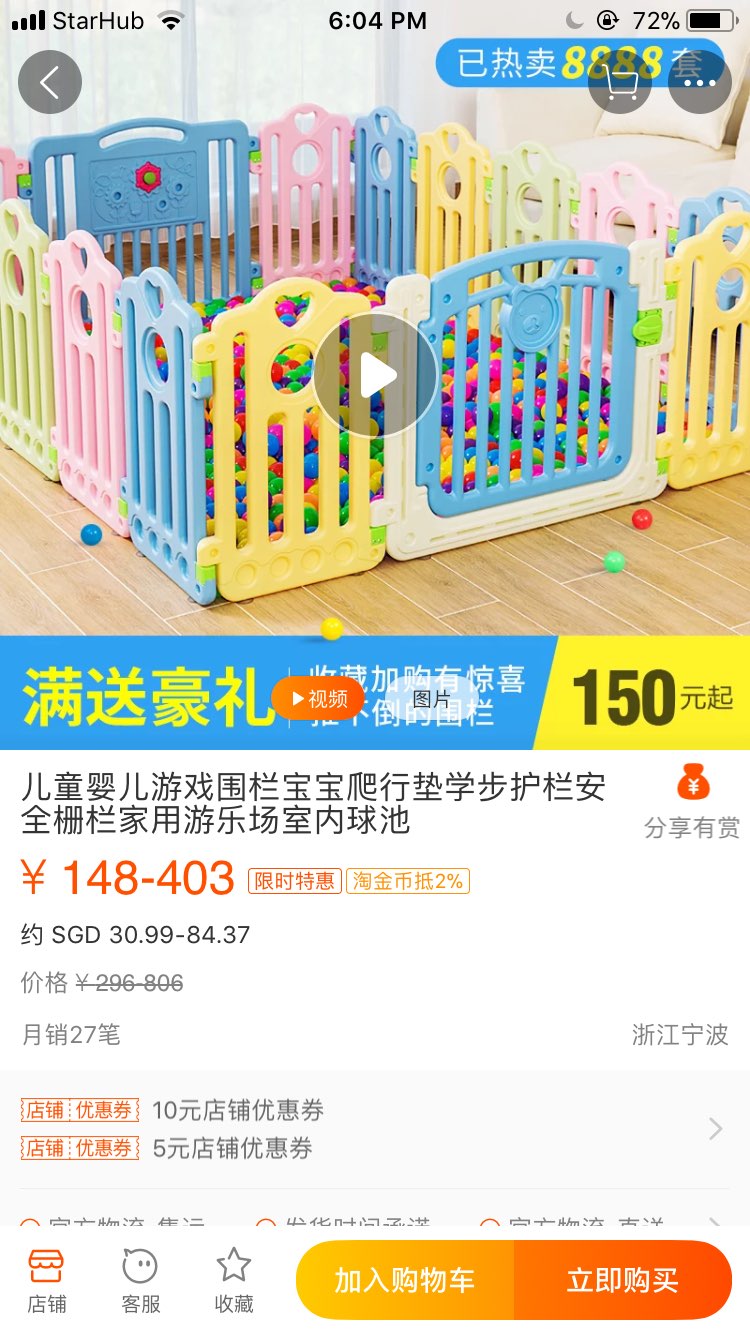
Task: Play the product video
Action: (x=375, y=375)
